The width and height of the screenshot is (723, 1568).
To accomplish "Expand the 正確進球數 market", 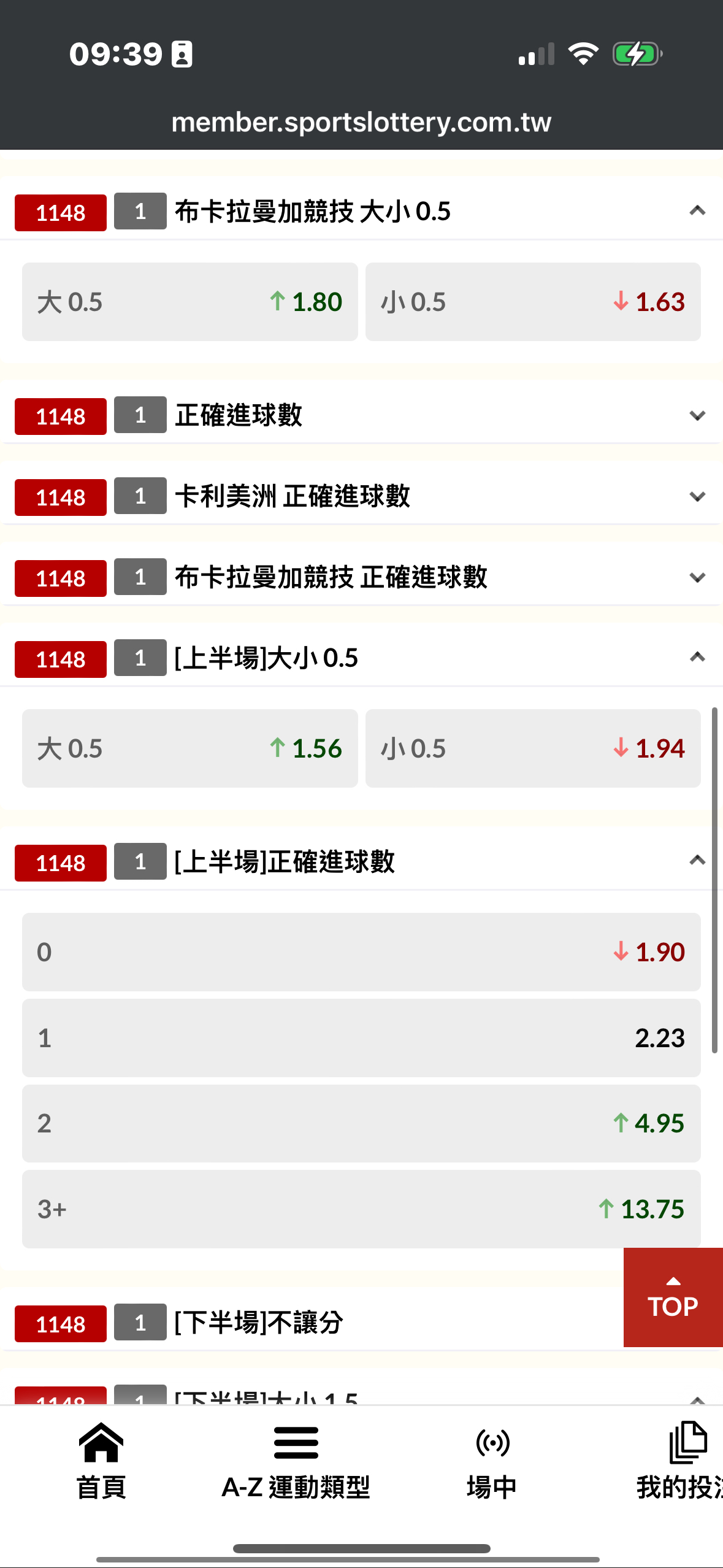I will coord(697,415).
